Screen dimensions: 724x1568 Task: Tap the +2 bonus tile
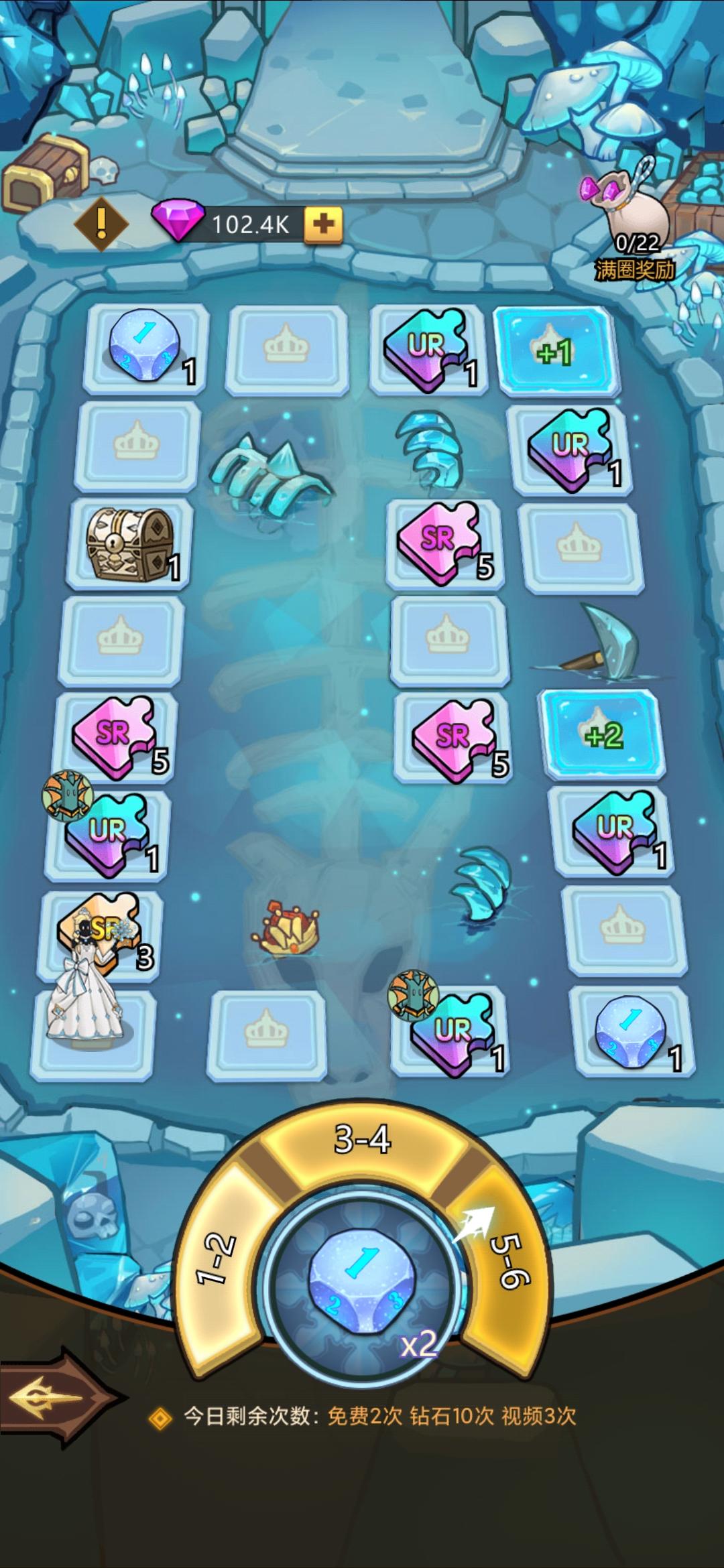click(602, 736)
